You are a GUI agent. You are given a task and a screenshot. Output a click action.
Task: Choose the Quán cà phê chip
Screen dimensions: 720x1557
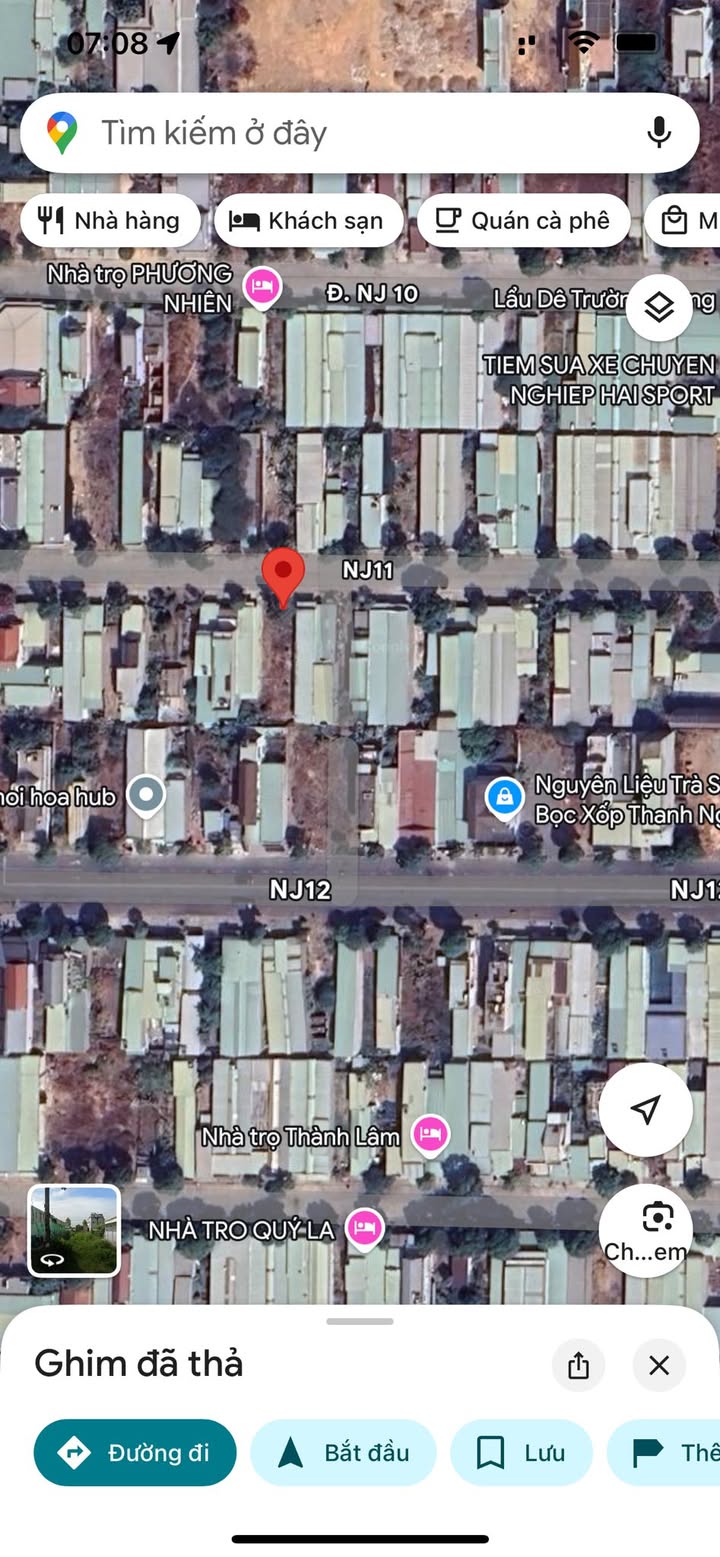tap(523, 220)
